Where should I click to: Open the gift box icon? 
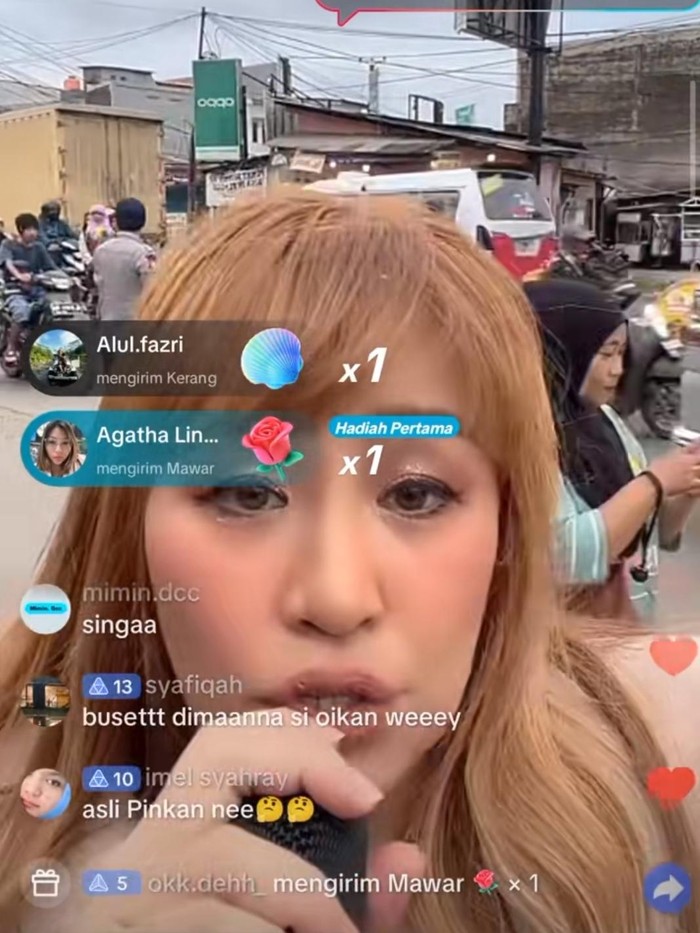click(x=45, y=883)
